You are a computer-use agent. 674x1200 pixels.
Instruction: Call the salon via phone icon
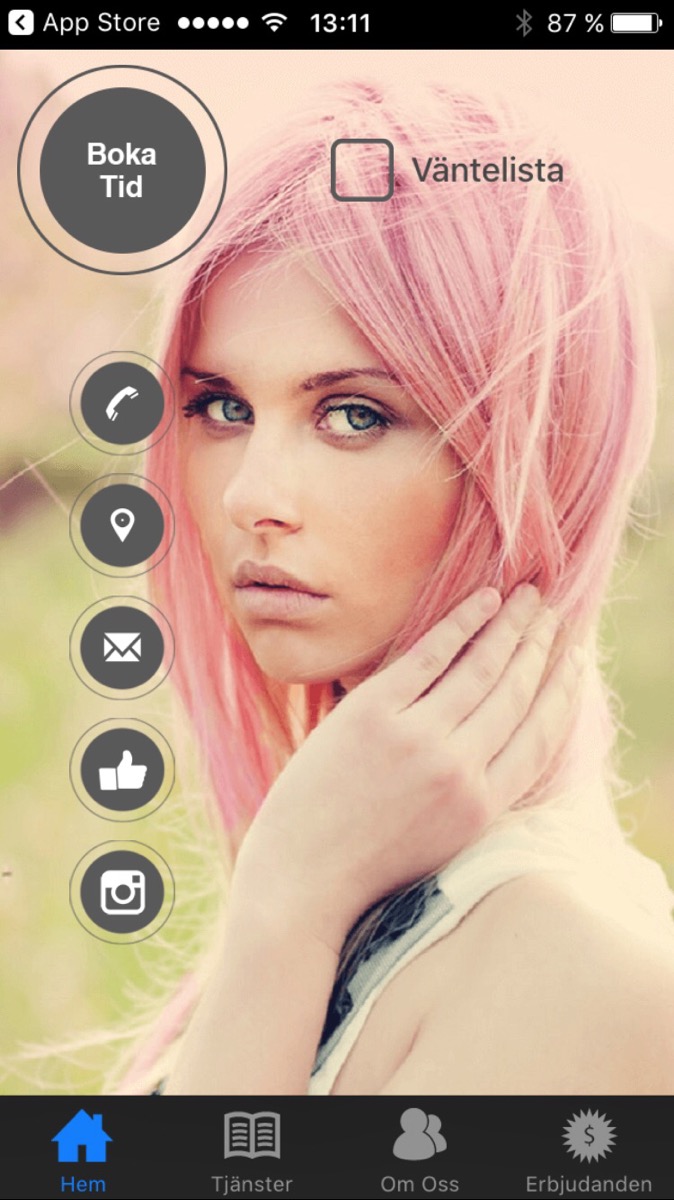click(122, 404)
